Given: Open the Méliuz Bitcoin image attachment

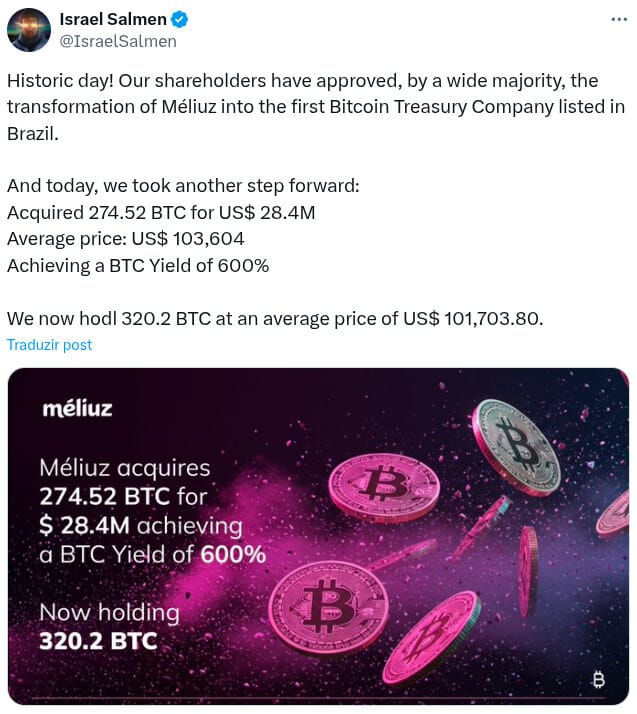Looking at the screenshot, I should (x=318, y=536).
